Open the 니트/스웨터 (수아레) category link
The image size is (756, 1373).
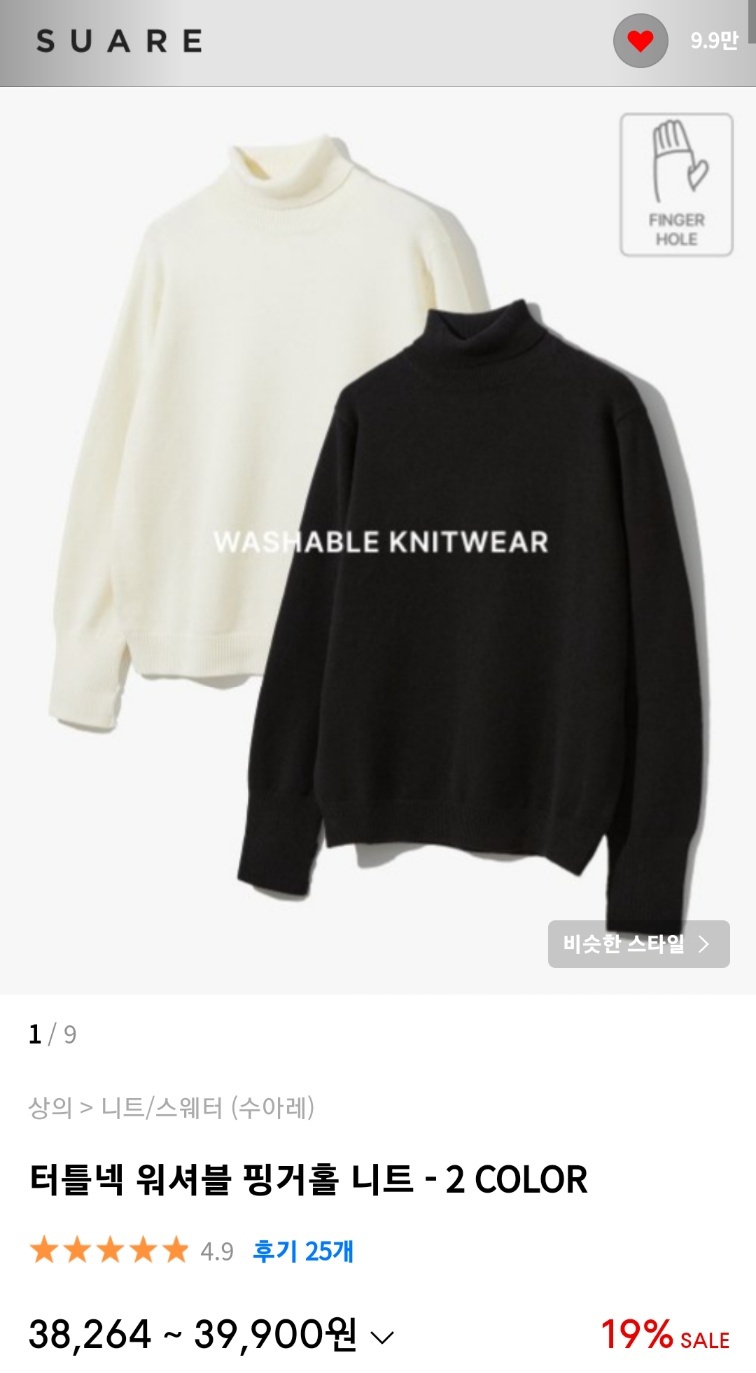[x=208, y=1108]
